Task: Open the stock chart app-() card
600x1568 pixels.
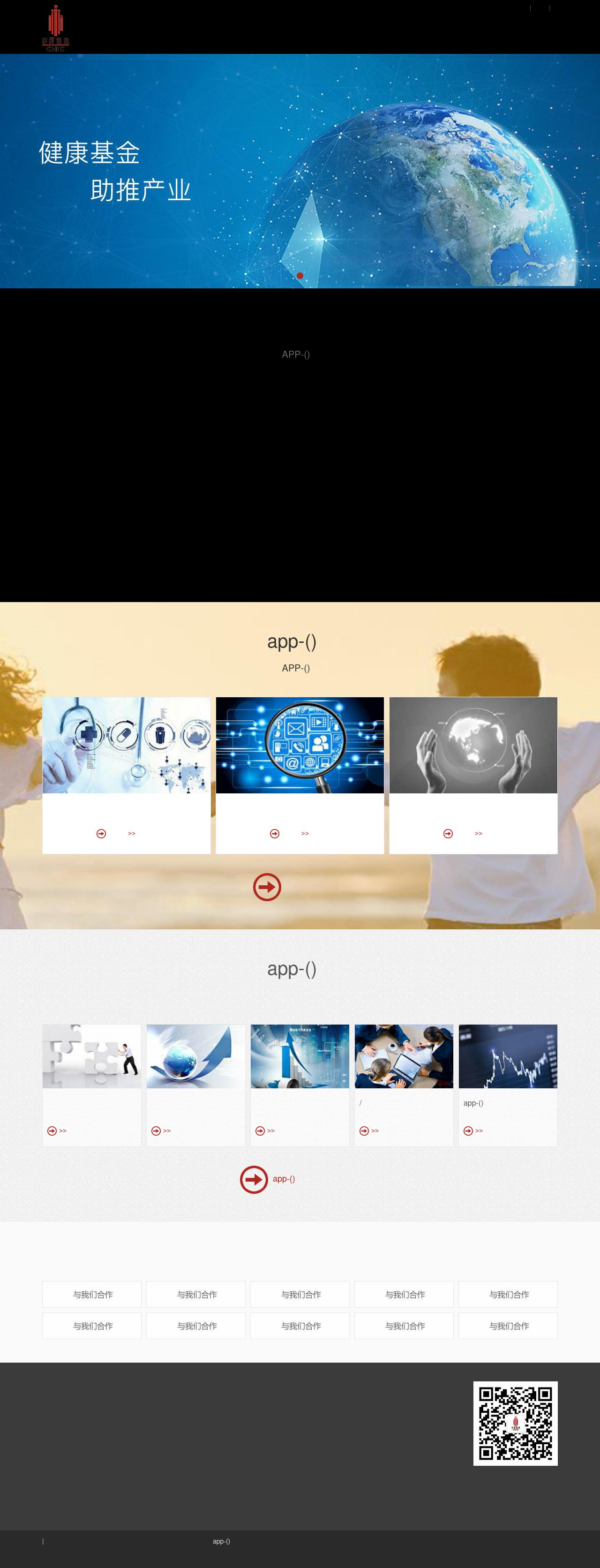Action: tap(508, 1056)
